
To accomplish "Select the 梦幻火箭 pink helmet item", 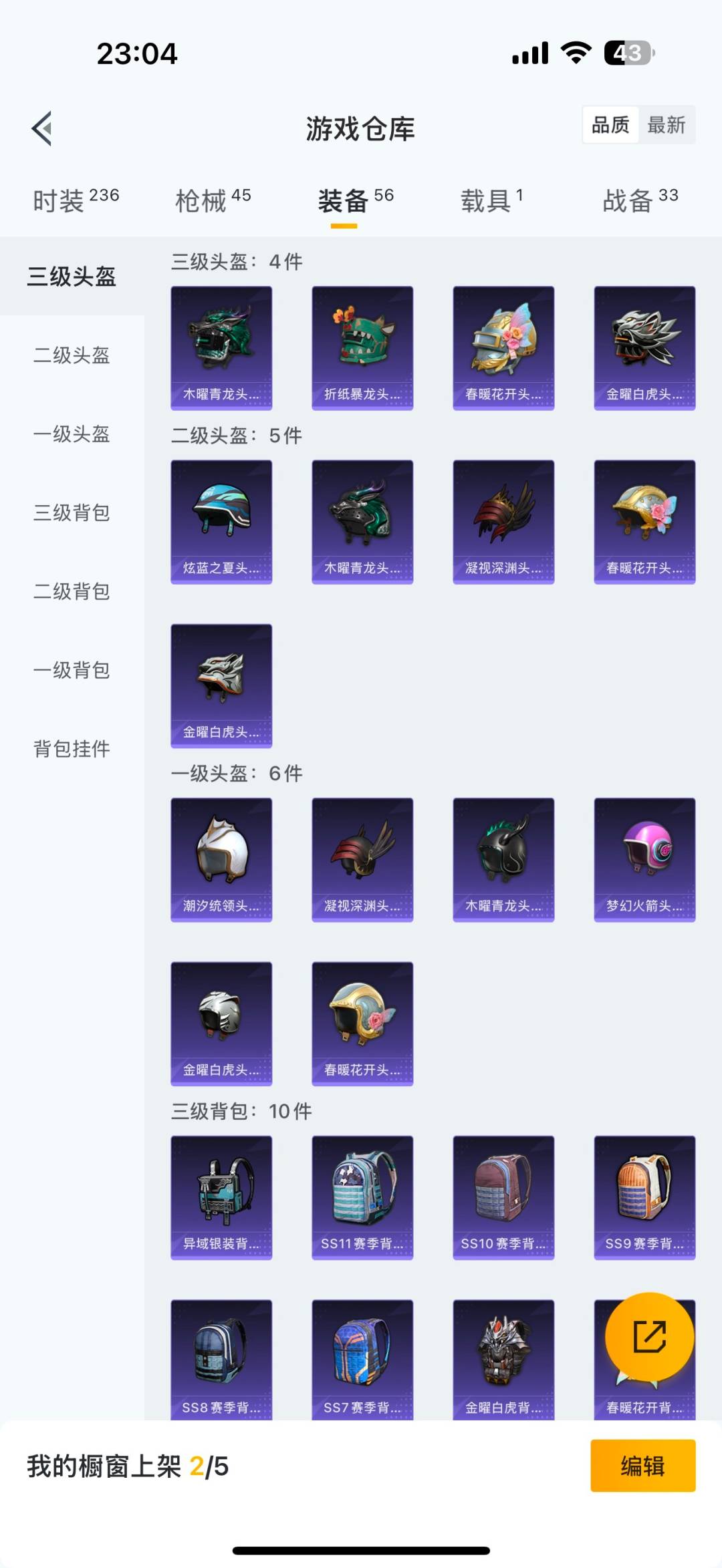I will [644, 859].
